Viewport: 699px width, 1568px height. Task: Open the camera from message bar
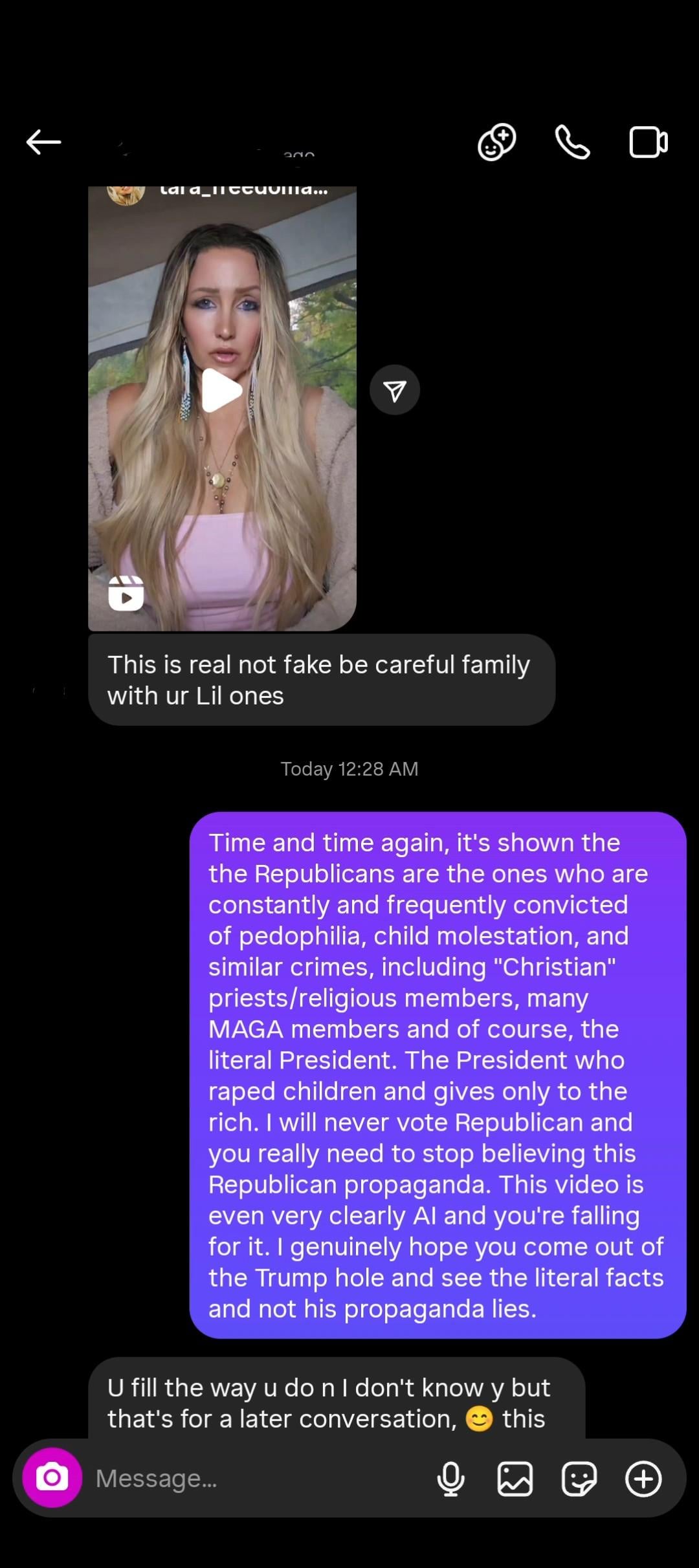[x=52, y=1477]
